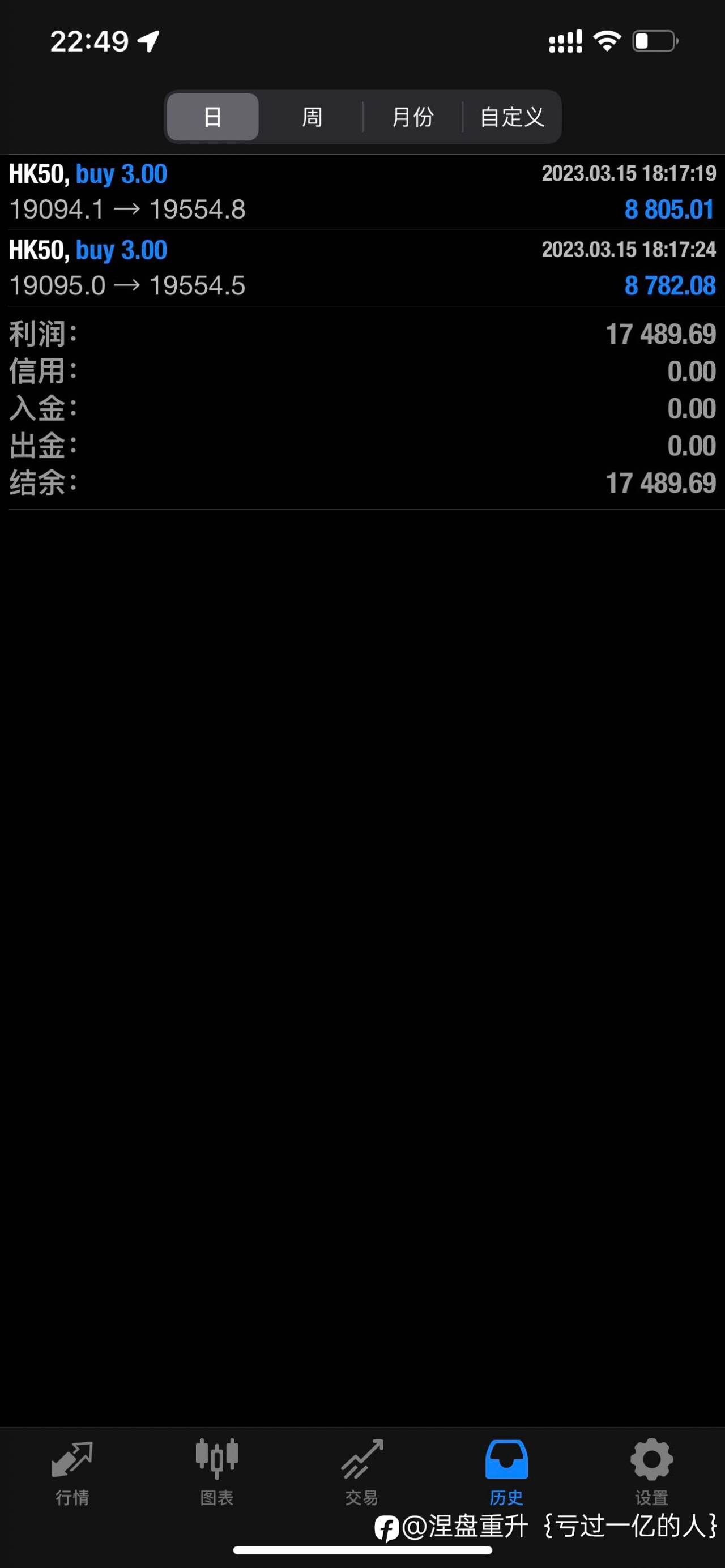This screenshot has width=725, height=1568.
Task: Switch to the 交易 trade tab
Action: [362, 1472]
